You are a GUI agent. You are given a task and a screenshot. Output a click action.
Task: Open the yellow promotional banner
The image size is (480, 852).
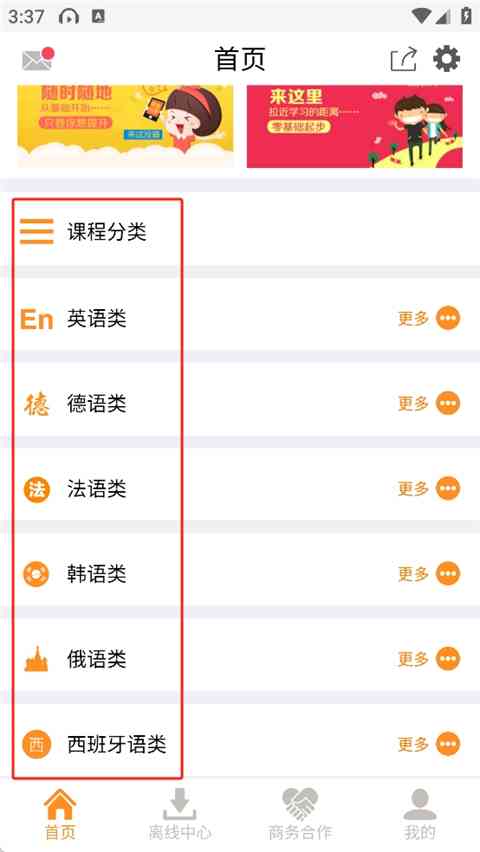(126, 126)
